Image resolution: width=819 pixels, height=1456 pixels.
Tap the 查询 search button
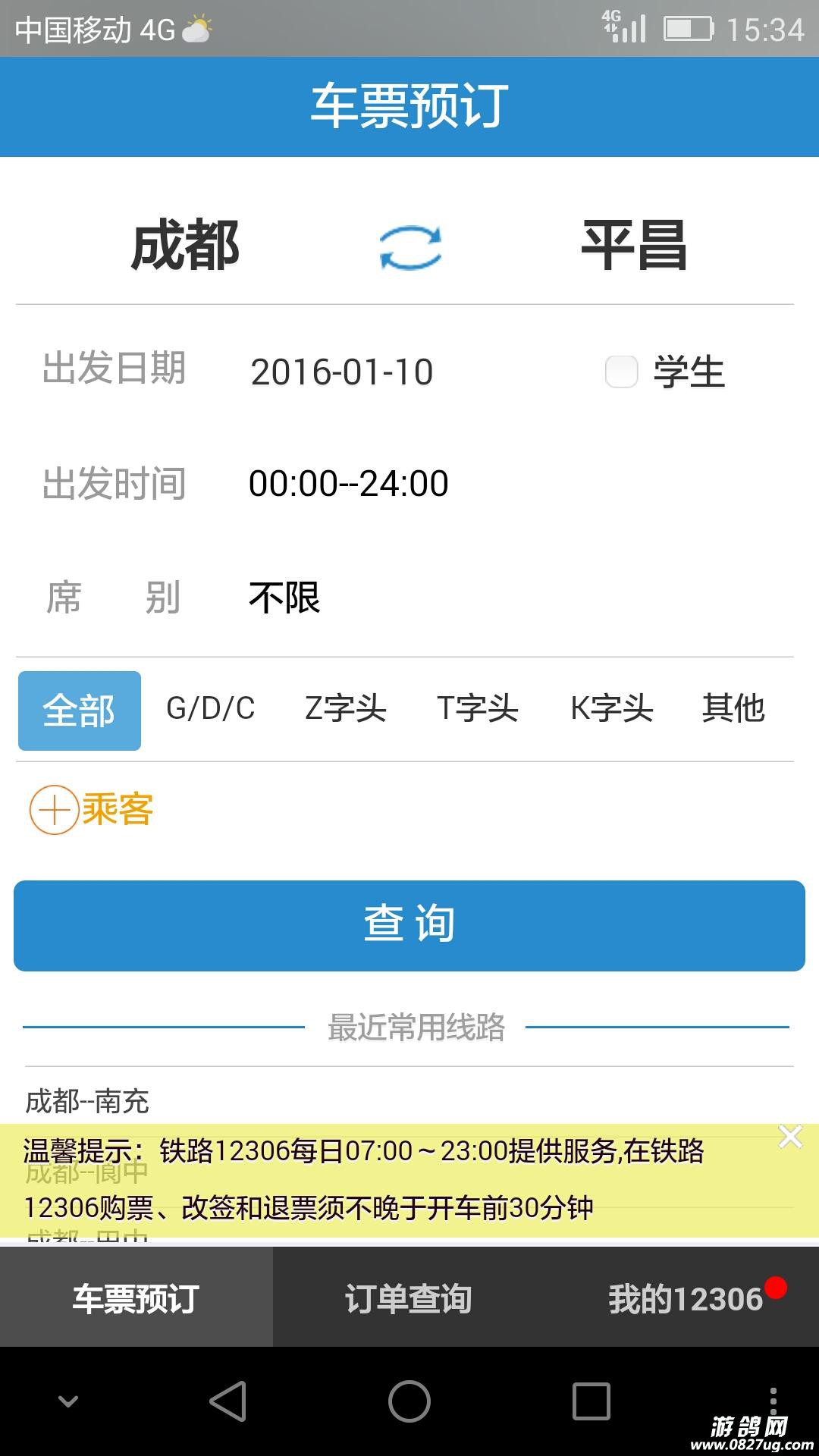[x=409, y=925]
